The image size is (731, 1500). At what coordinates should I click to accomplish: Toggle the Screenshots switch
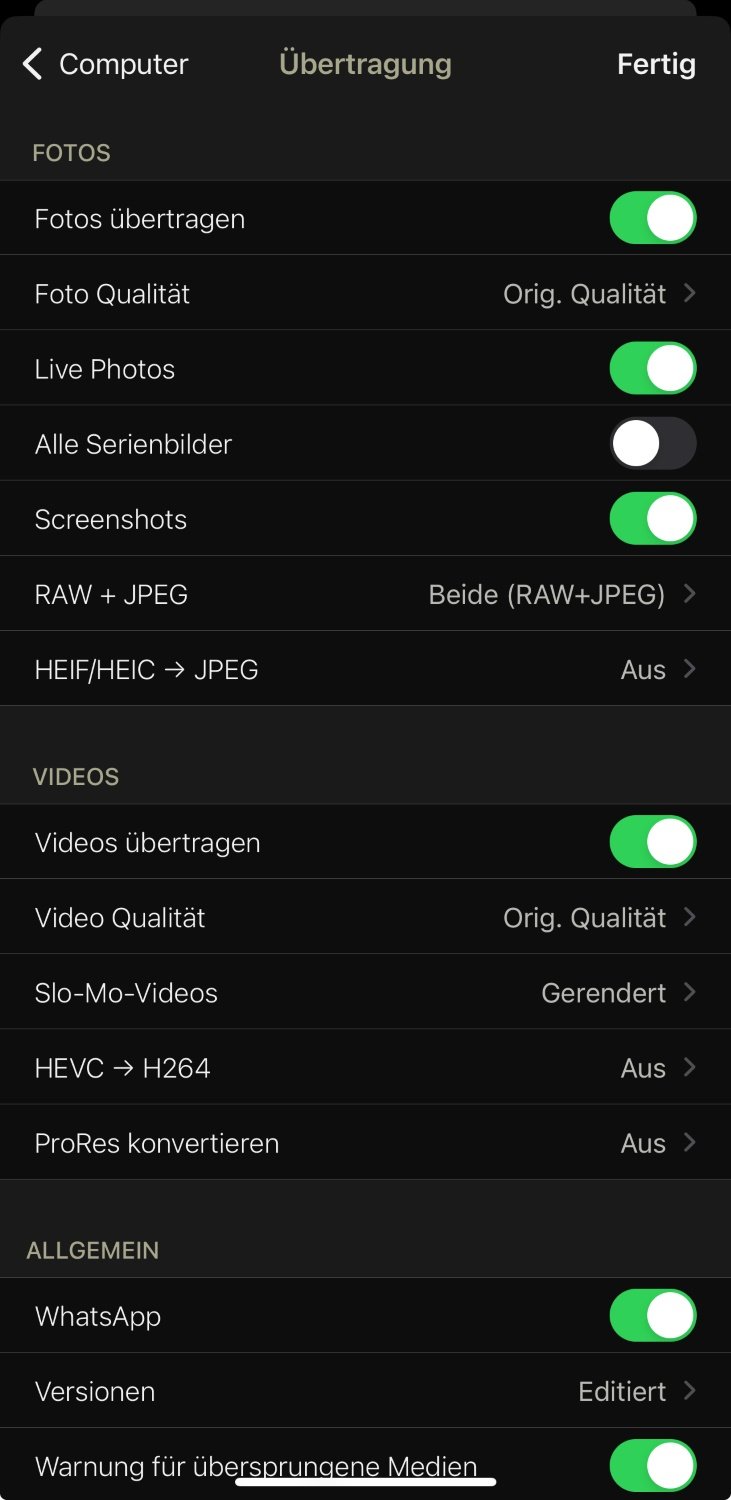653,519
